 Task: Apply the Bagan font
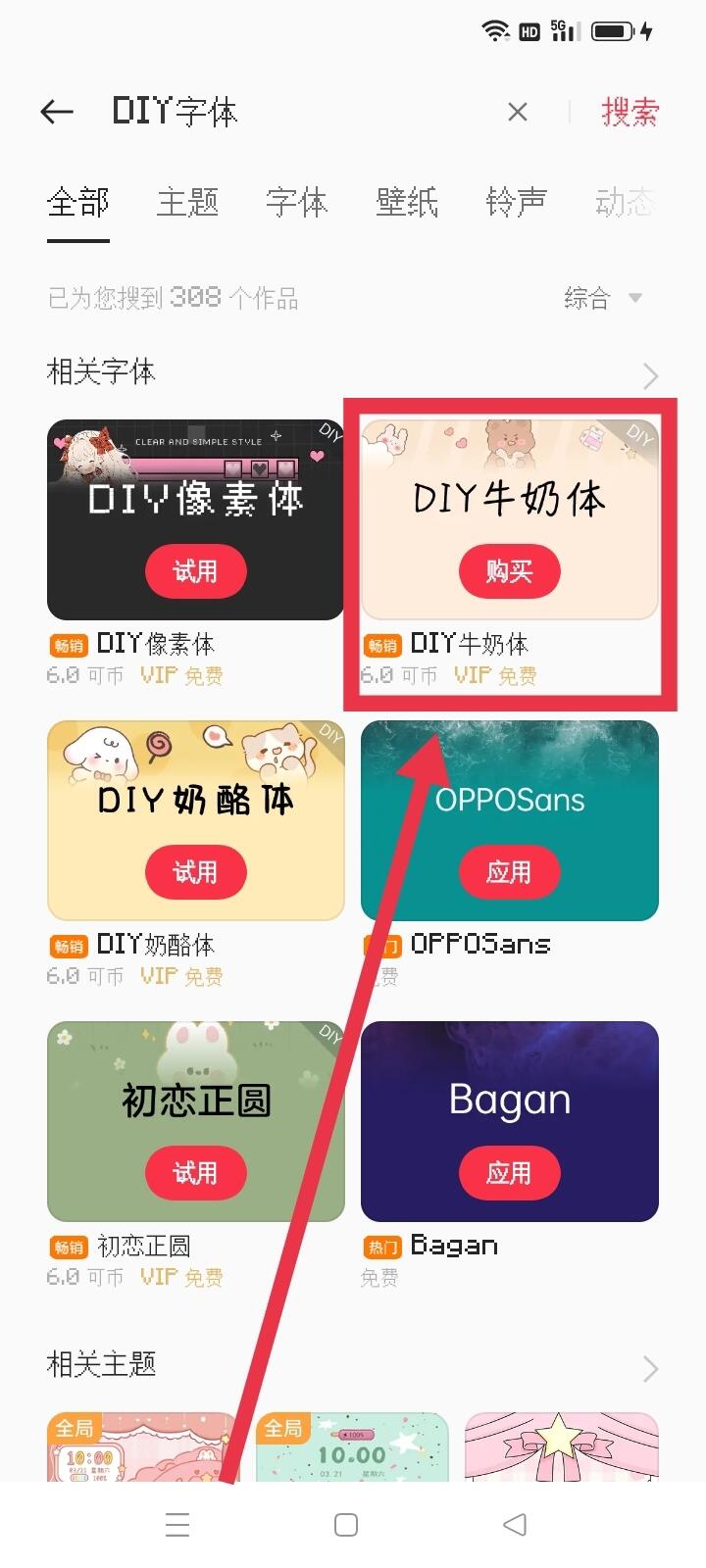[x=509, y=1173]
